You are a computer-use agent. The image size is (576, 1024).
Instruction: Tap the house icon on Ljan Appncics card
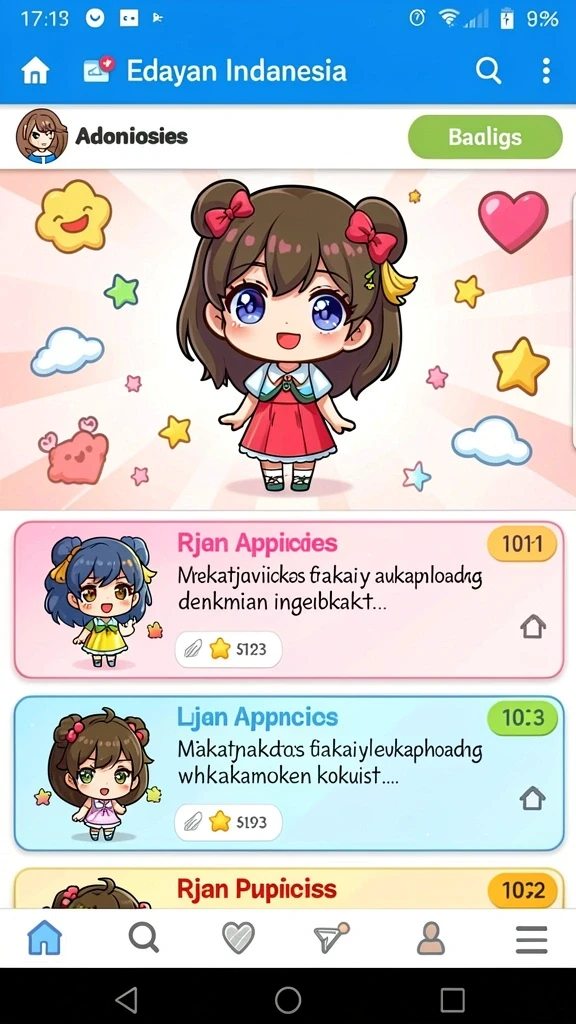coord(533,798)
